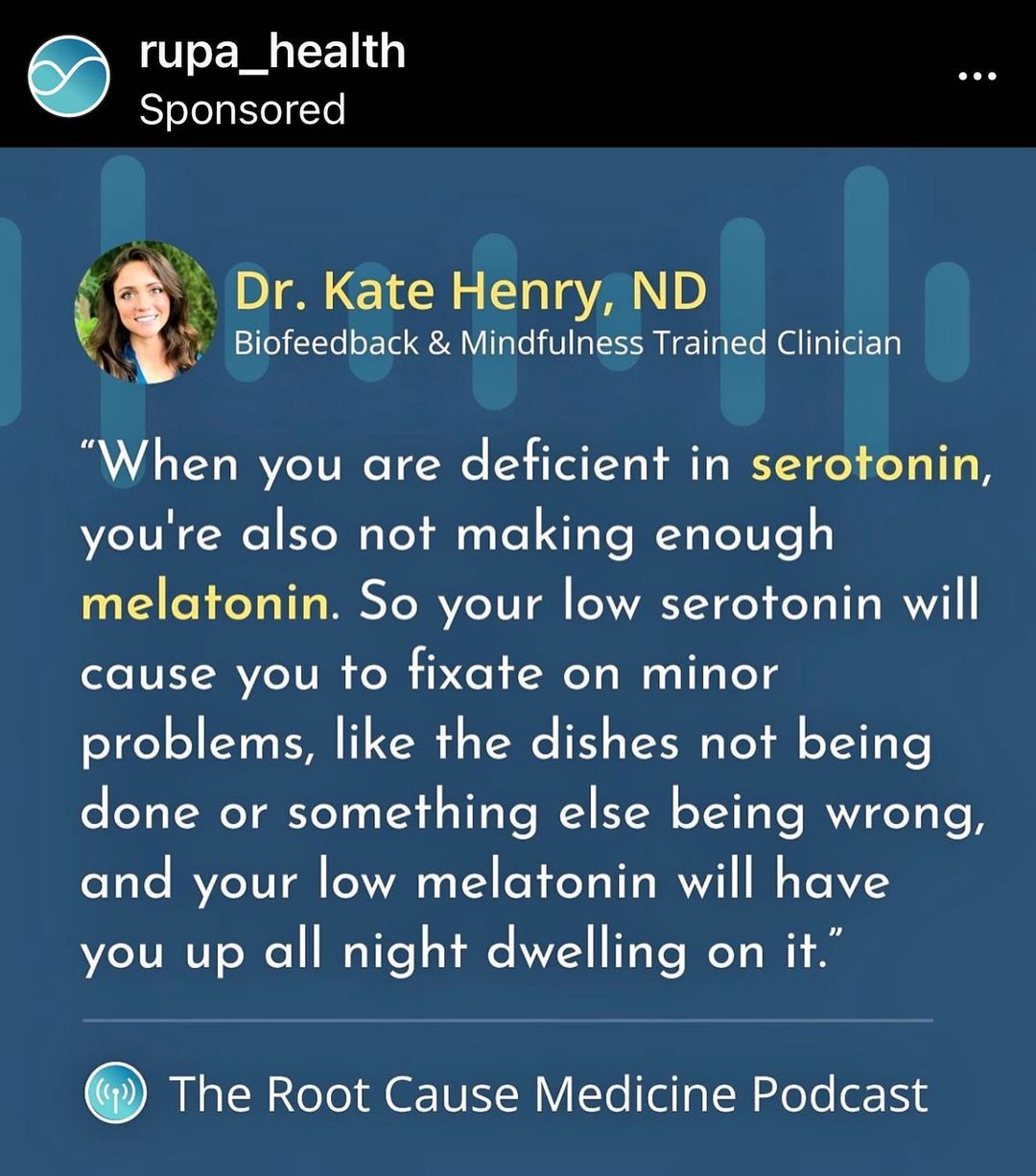Open the post's three-dot options menu
Screen dimensions: 1036x1176
(977, 76)
